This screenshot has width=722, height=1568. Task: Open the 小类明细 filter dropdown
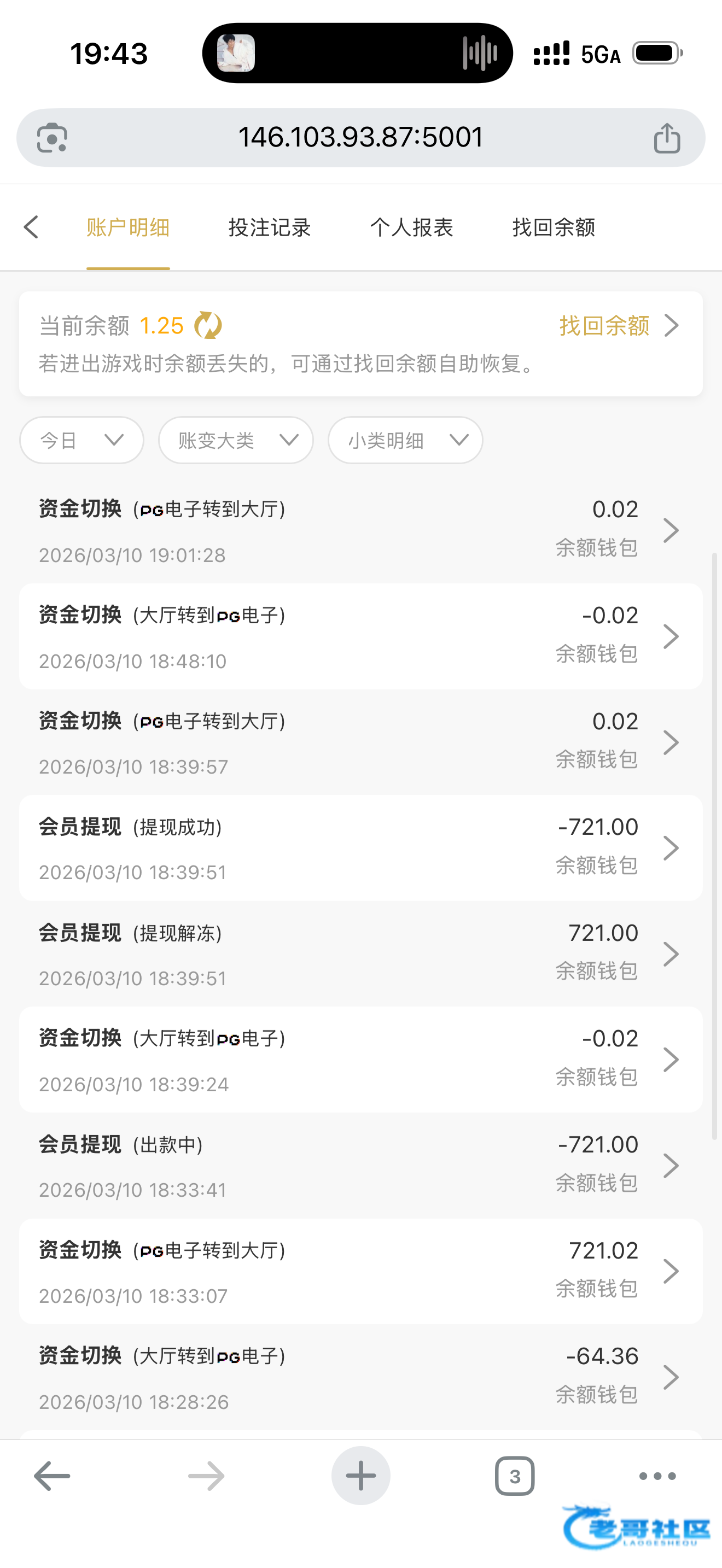(405, 440)
